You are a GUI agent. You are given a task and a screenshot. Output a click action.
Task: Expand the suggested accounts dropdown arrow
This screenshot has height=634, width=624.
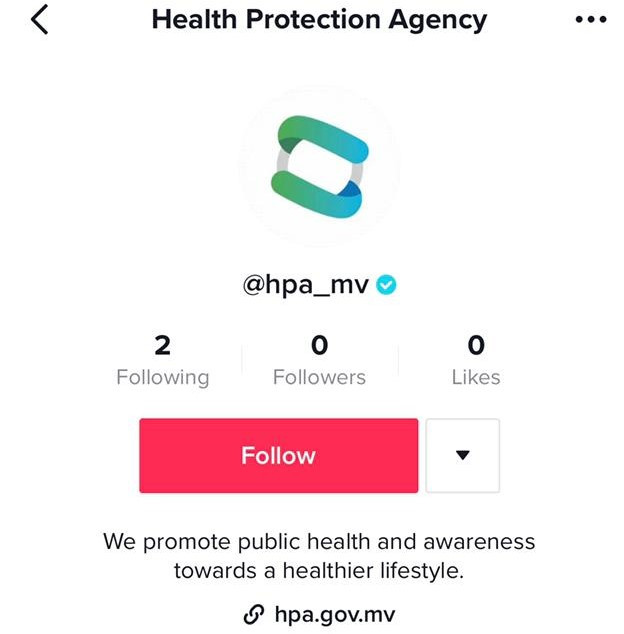[462, 455]
